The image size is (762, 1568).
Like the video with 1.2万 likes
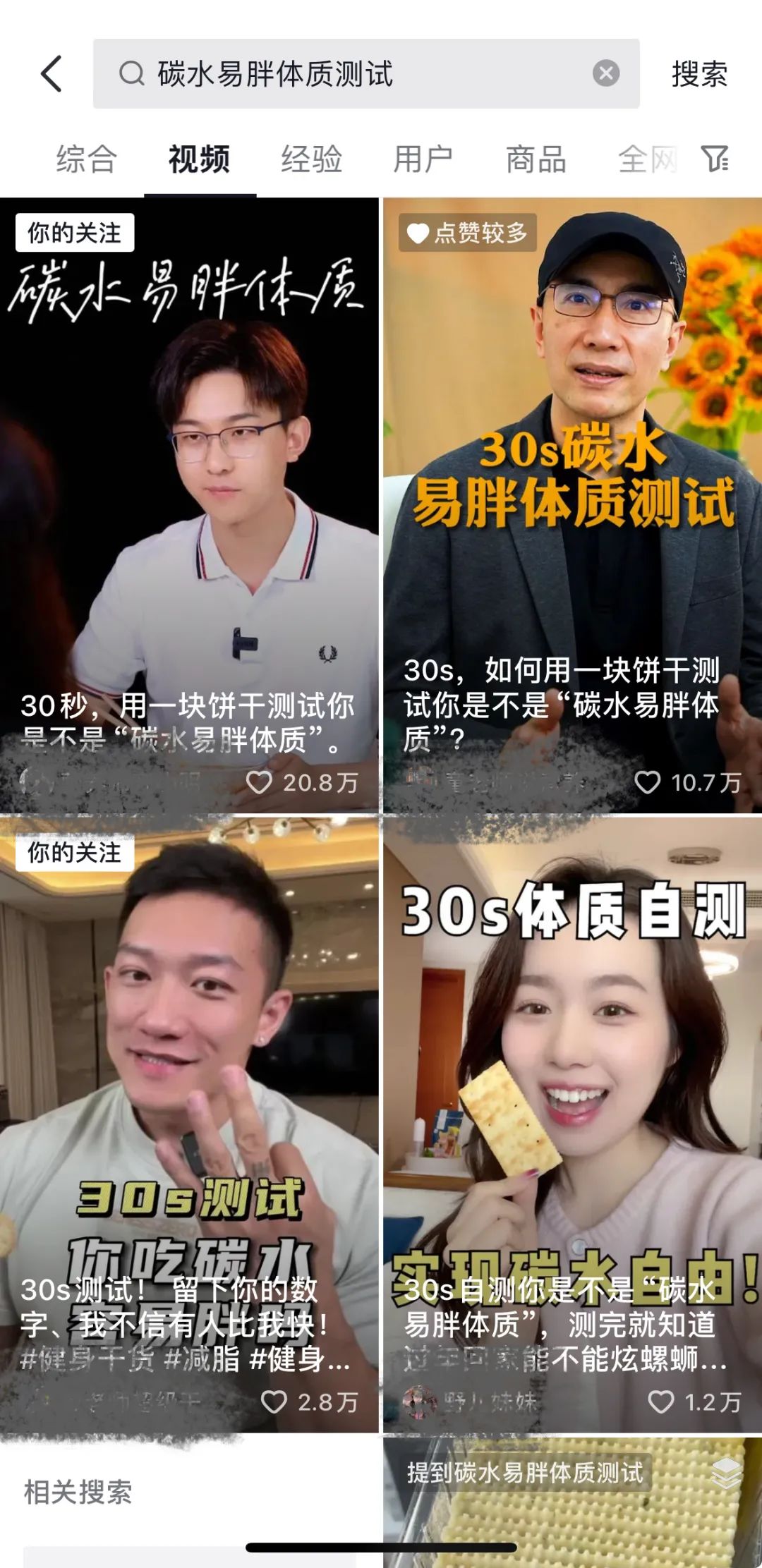(661, 1402)
